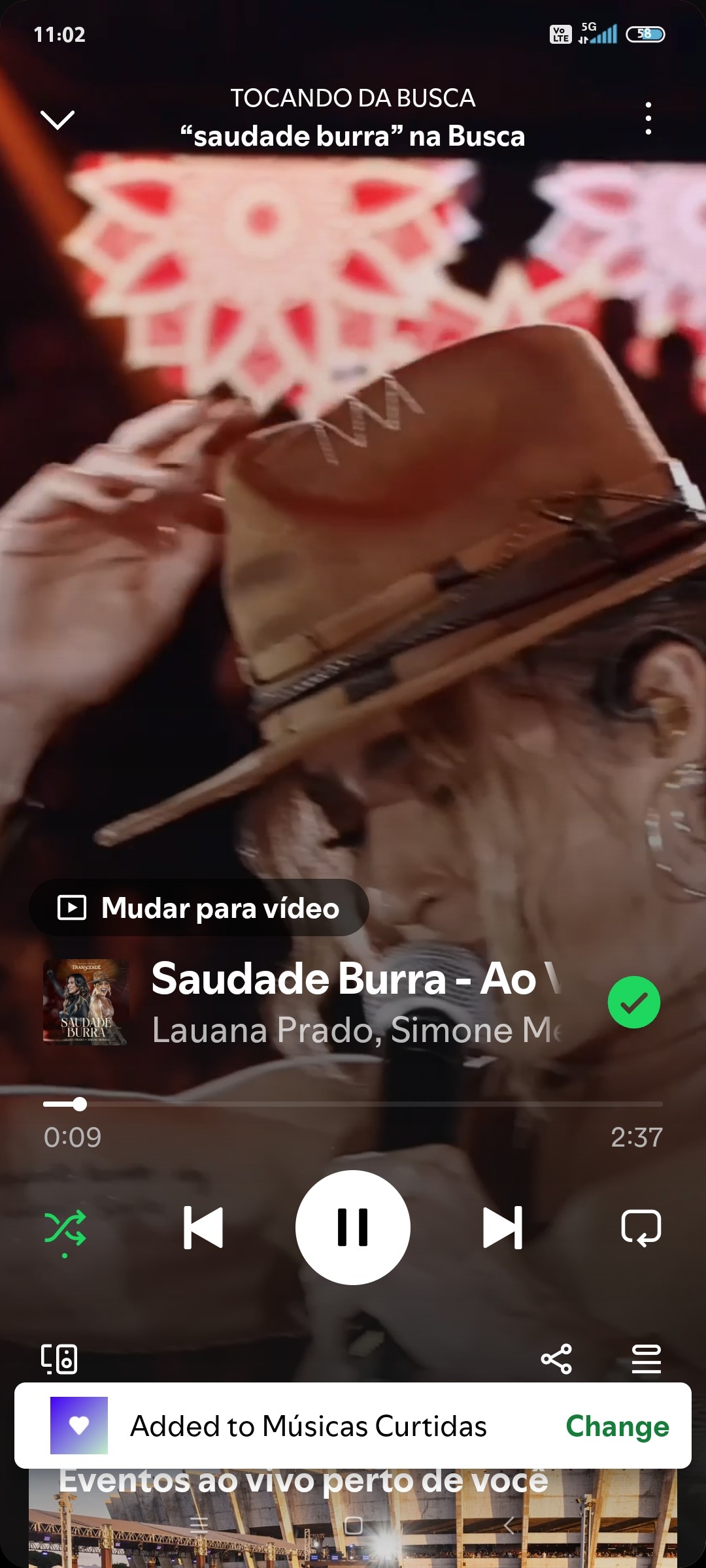This screenshot has width=706, height=1568.
Task: Collapse the now playing screen
Action: tap(58, 119)
